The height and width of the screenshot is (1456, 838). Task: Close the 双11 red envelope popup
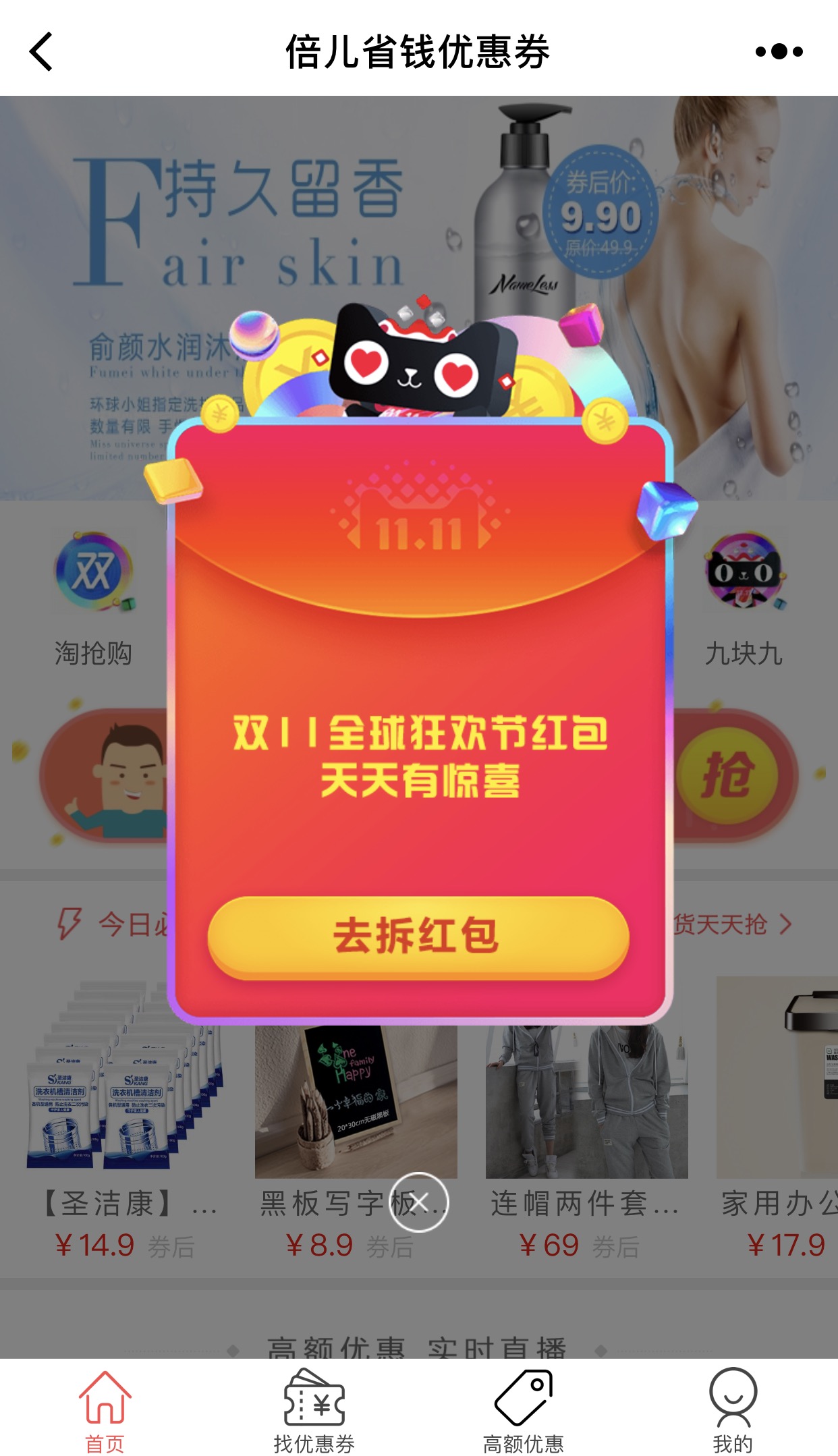[418, 1202]
